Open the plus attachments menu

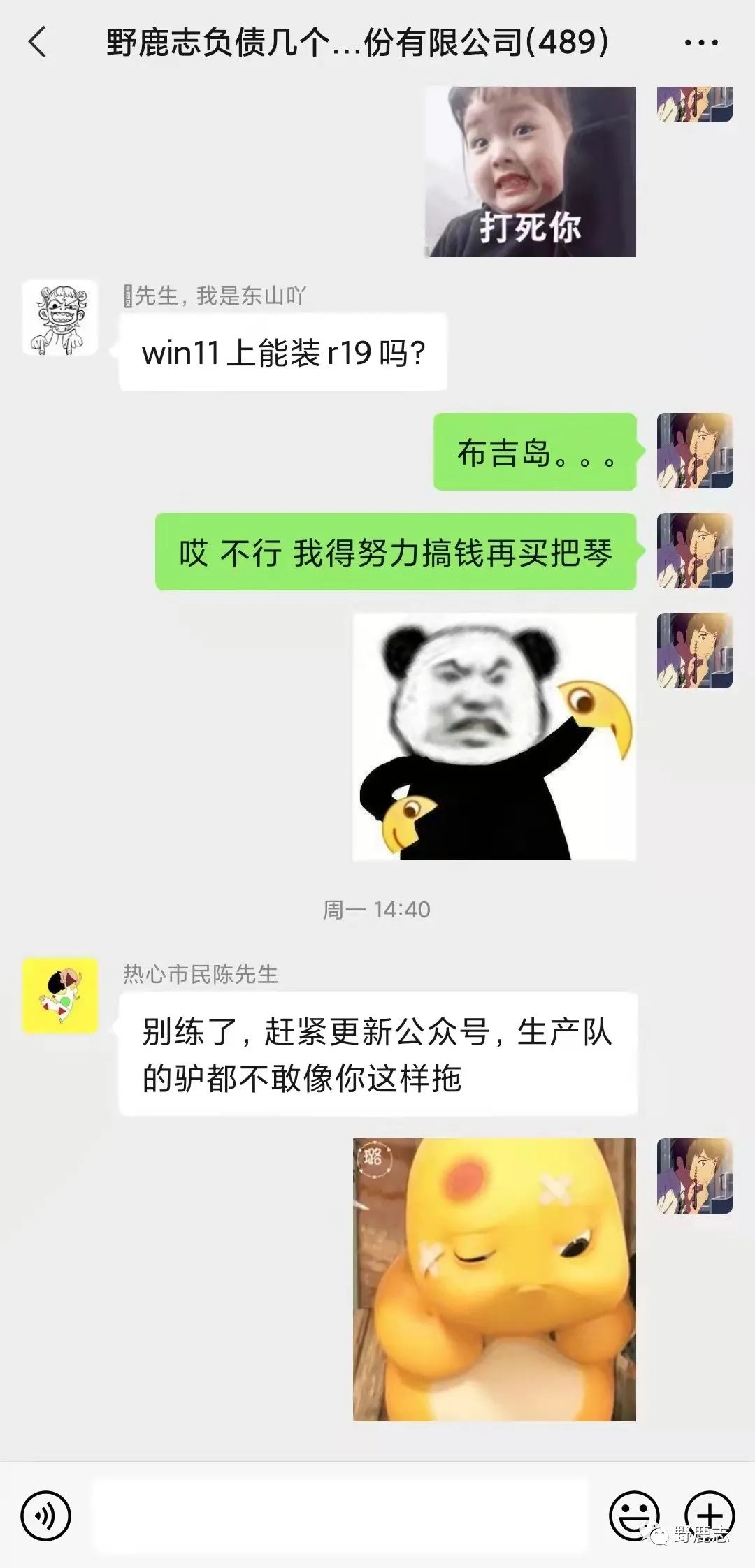[709, 1516]
